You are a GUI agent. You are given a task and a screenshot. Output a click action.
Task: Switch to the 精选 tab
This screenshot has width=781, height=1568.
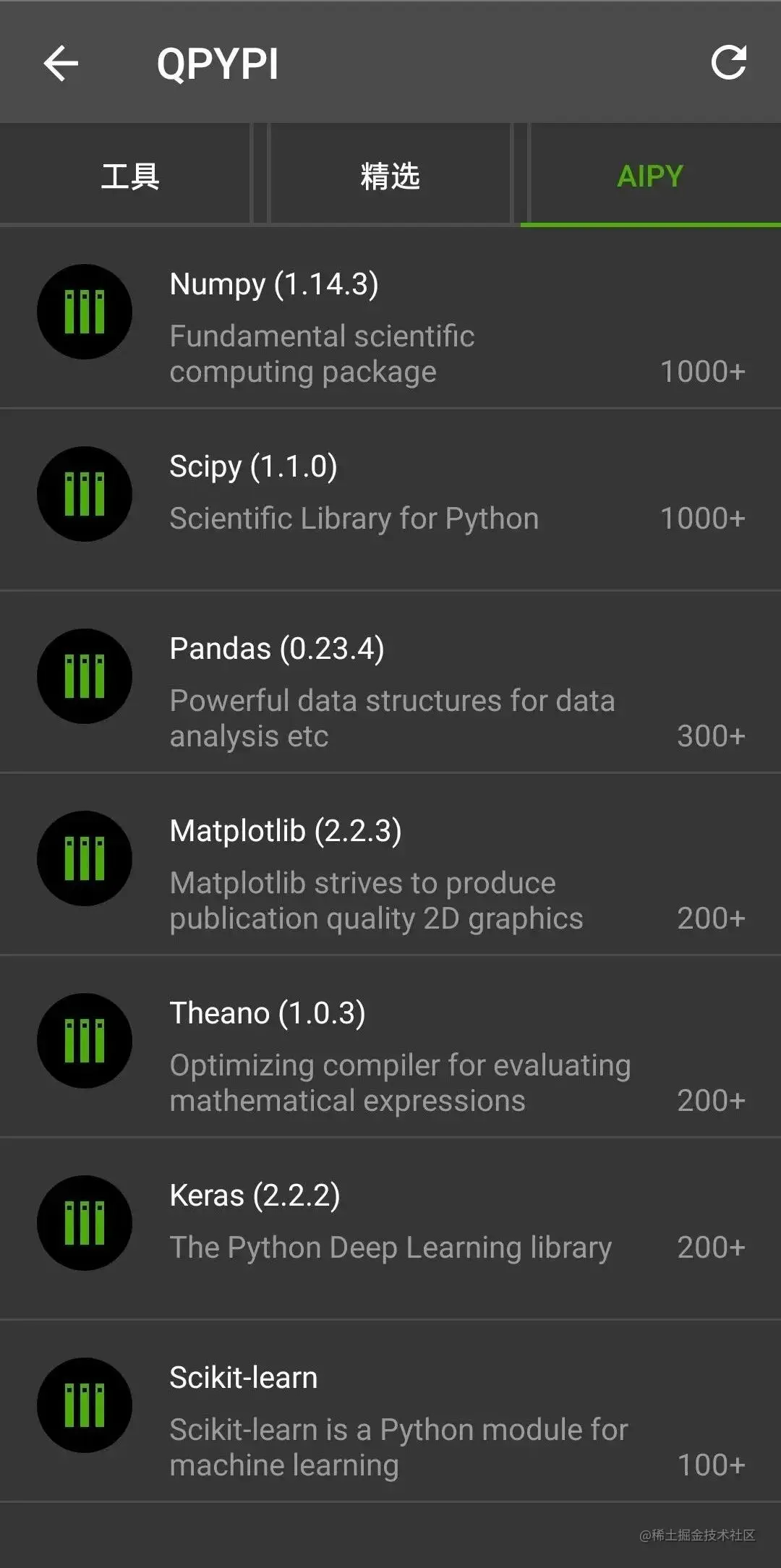coord(390,176)
